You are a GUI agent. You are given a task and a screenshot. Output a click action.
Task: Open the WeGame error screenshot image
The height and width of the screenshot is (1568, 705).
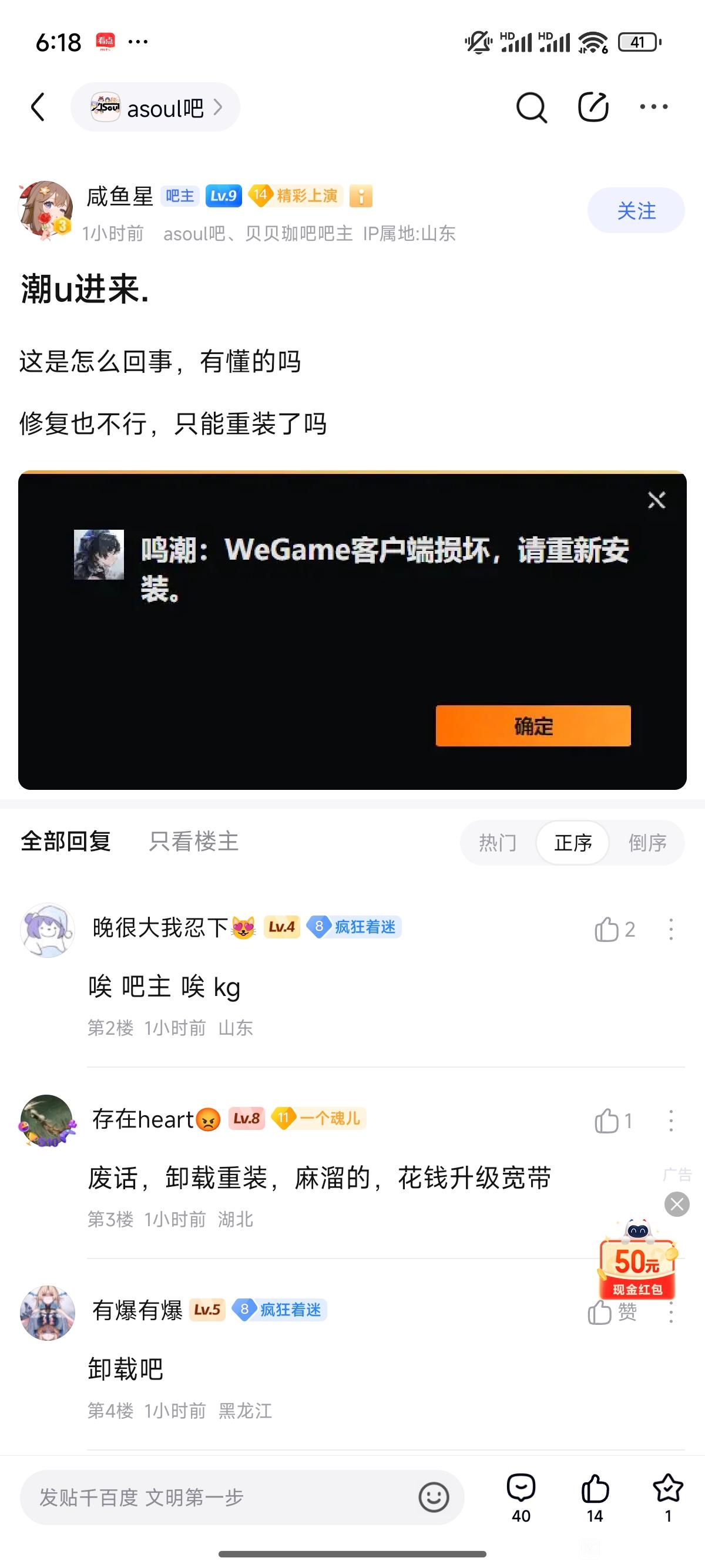(352, 631)
